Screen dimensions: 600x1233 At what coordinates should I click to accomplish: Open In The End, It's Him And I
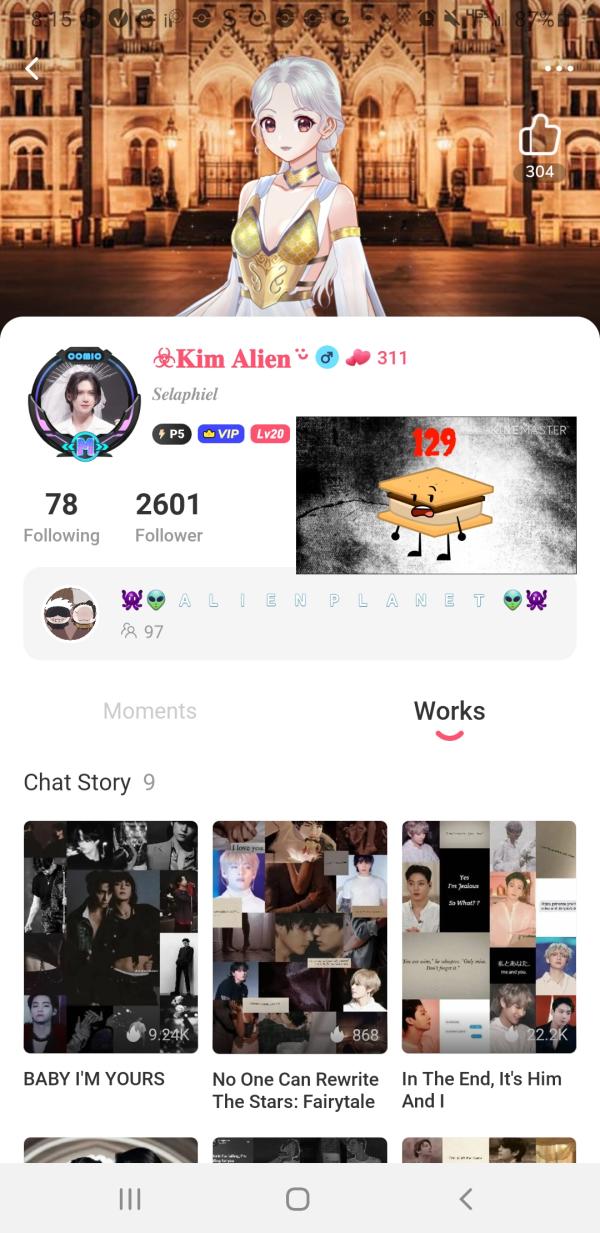click(x=488, y=936)
